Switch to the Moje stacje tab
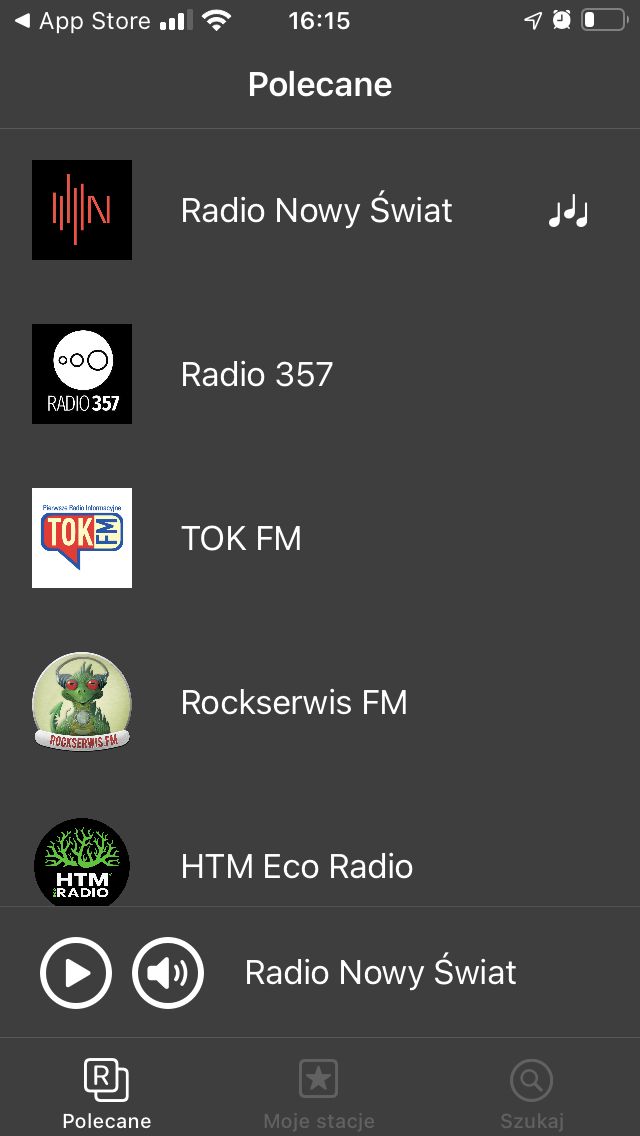The image size is (640, 1136). pos(319,1093)
